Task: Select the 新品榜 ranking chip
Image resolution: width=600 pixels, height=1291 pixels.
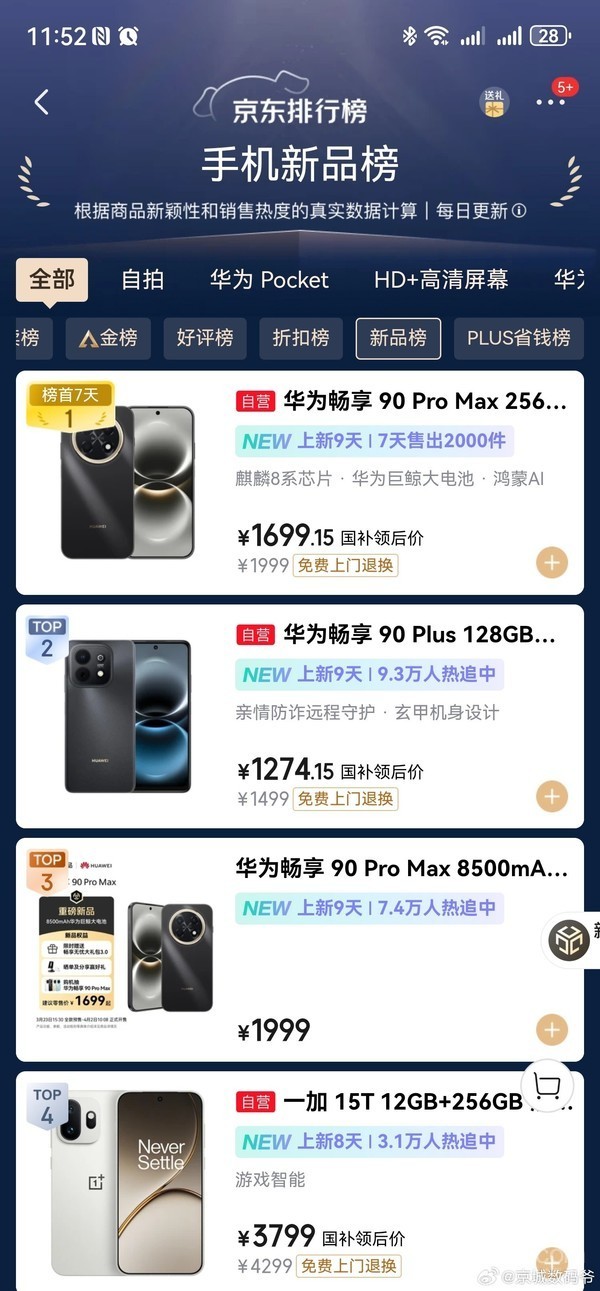Action: tap(398, 338)
